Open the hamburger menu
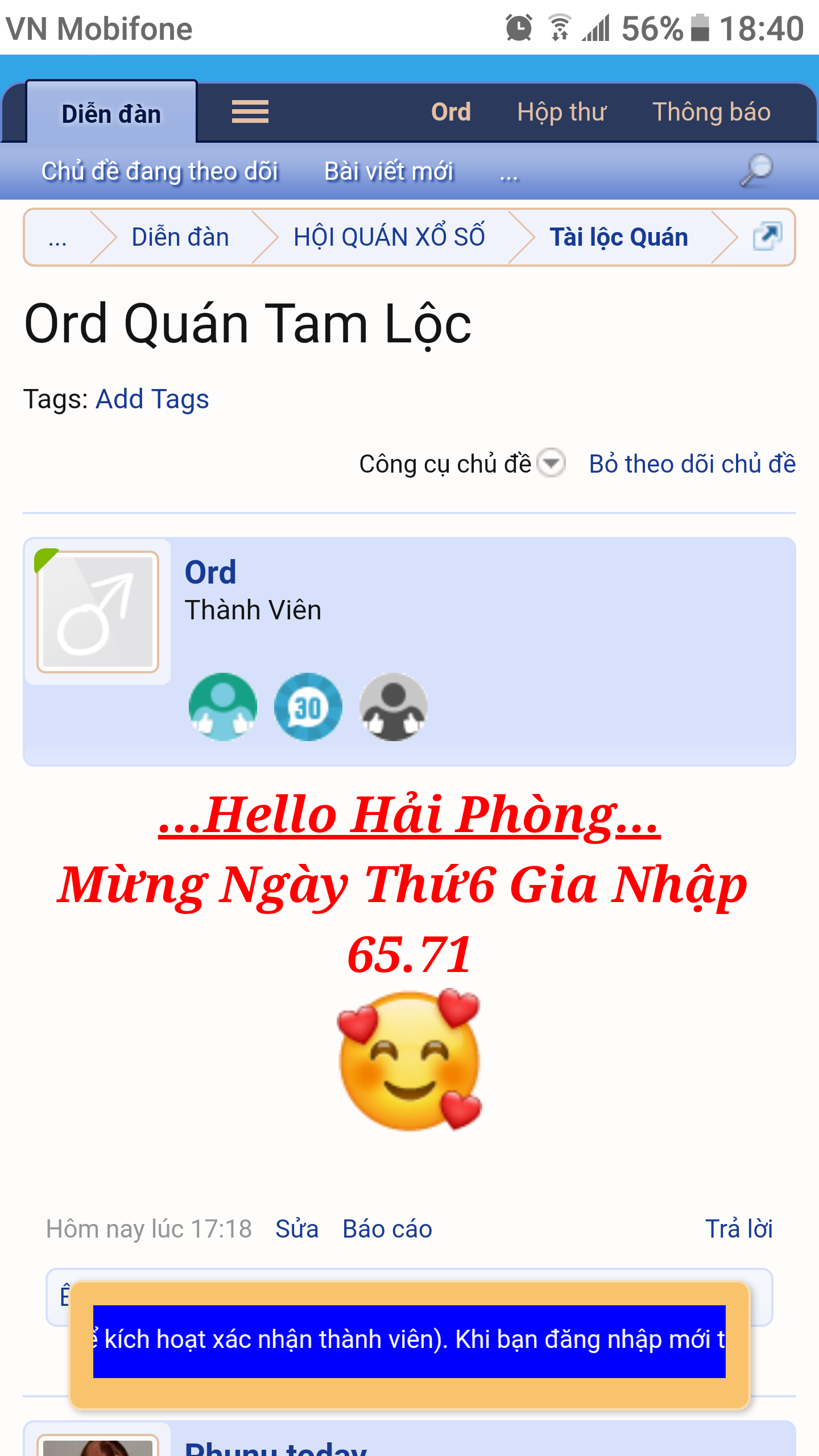 [250, 111]
